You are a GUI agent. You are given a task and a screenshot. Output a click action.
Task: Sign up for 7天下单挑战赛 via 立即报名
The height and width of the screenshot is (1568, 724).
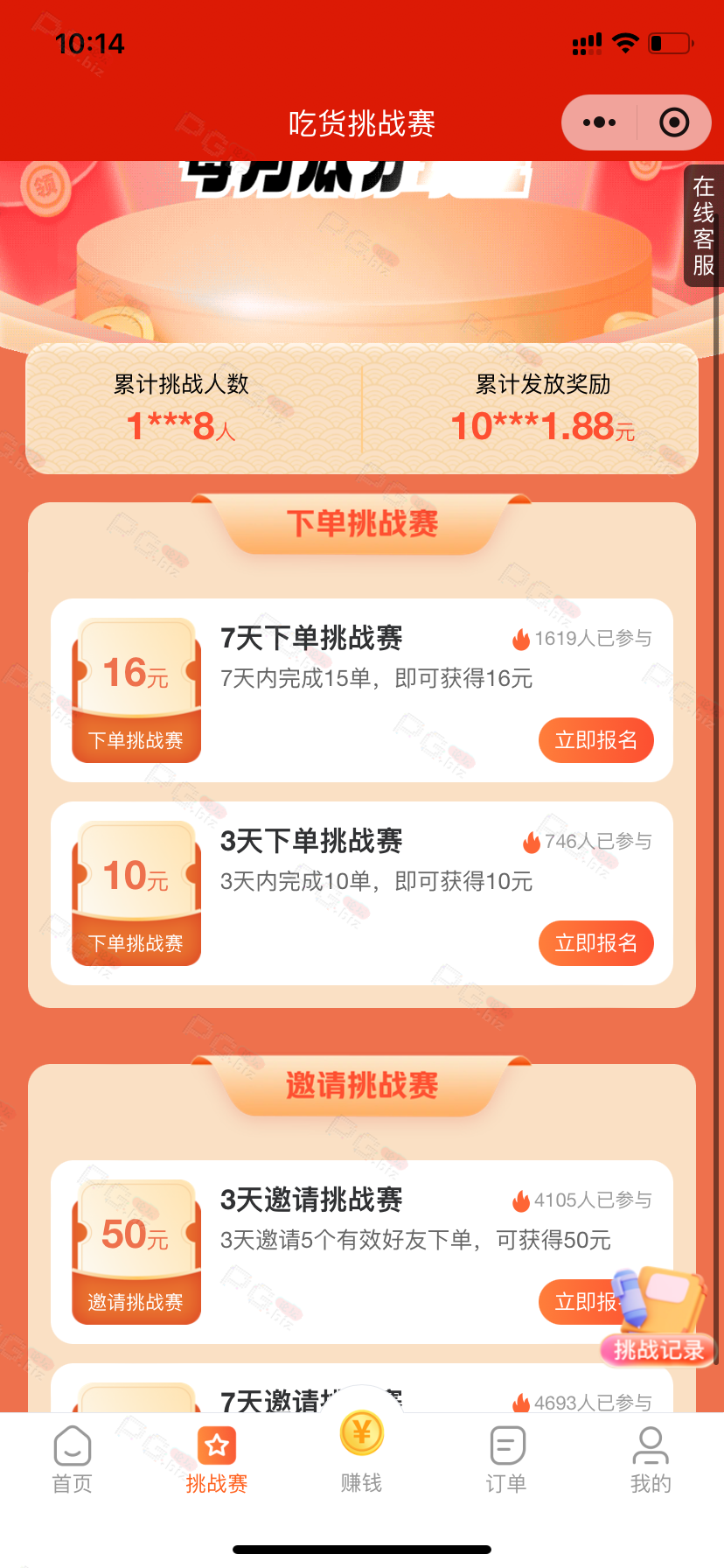point(596,740)
